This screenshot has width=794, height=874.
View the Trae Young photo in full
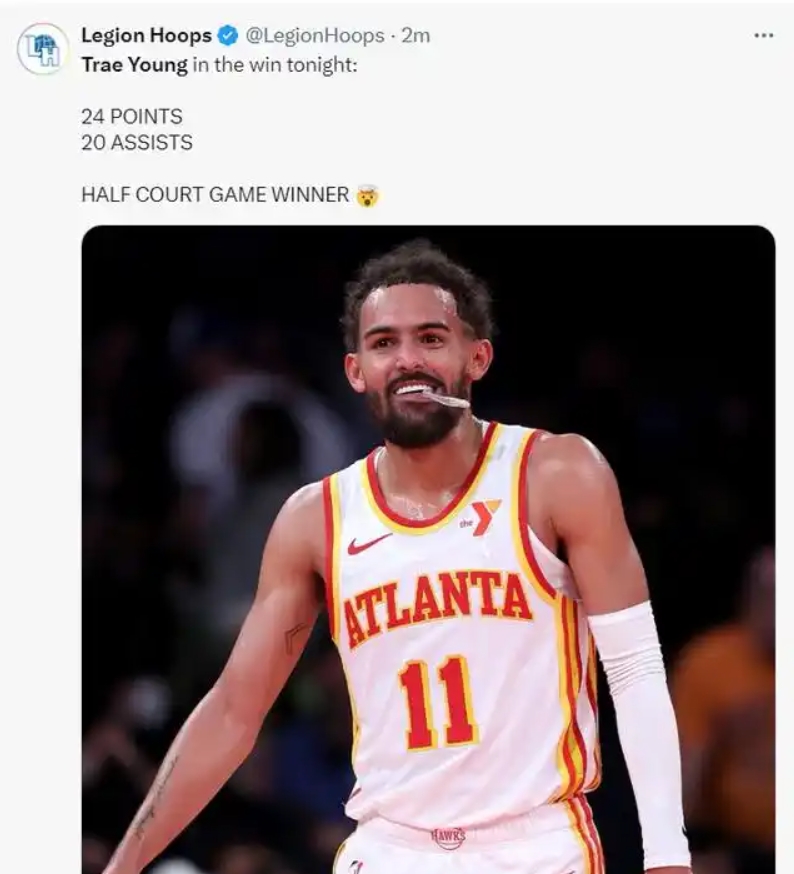click(428, 550)
